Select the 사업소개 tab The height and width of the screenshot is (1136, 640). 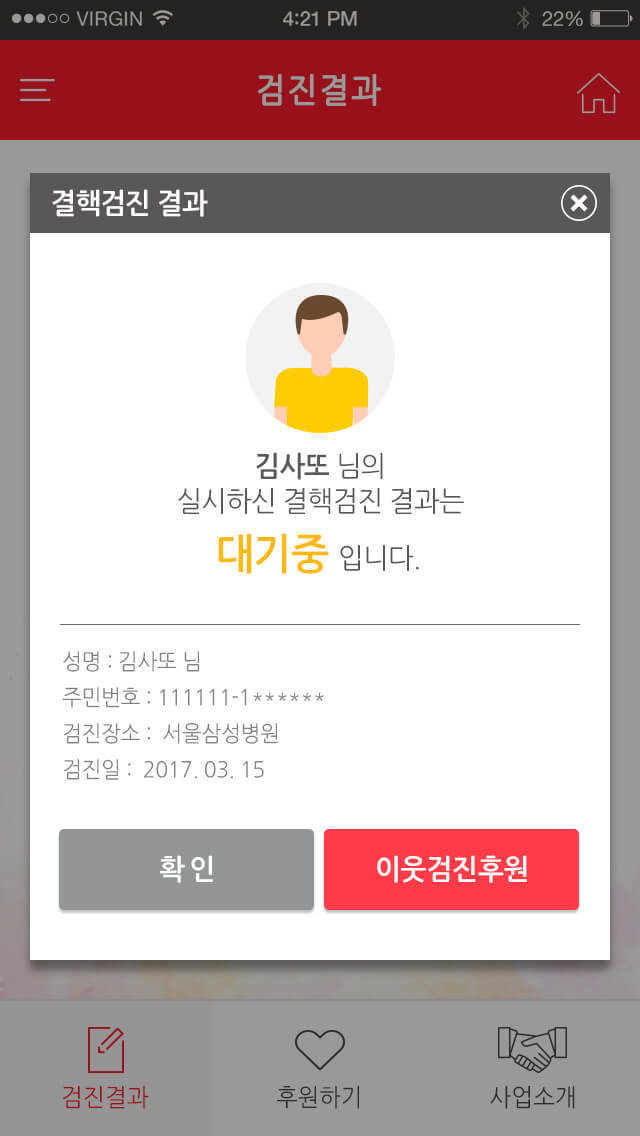[x=533, y=1068]
